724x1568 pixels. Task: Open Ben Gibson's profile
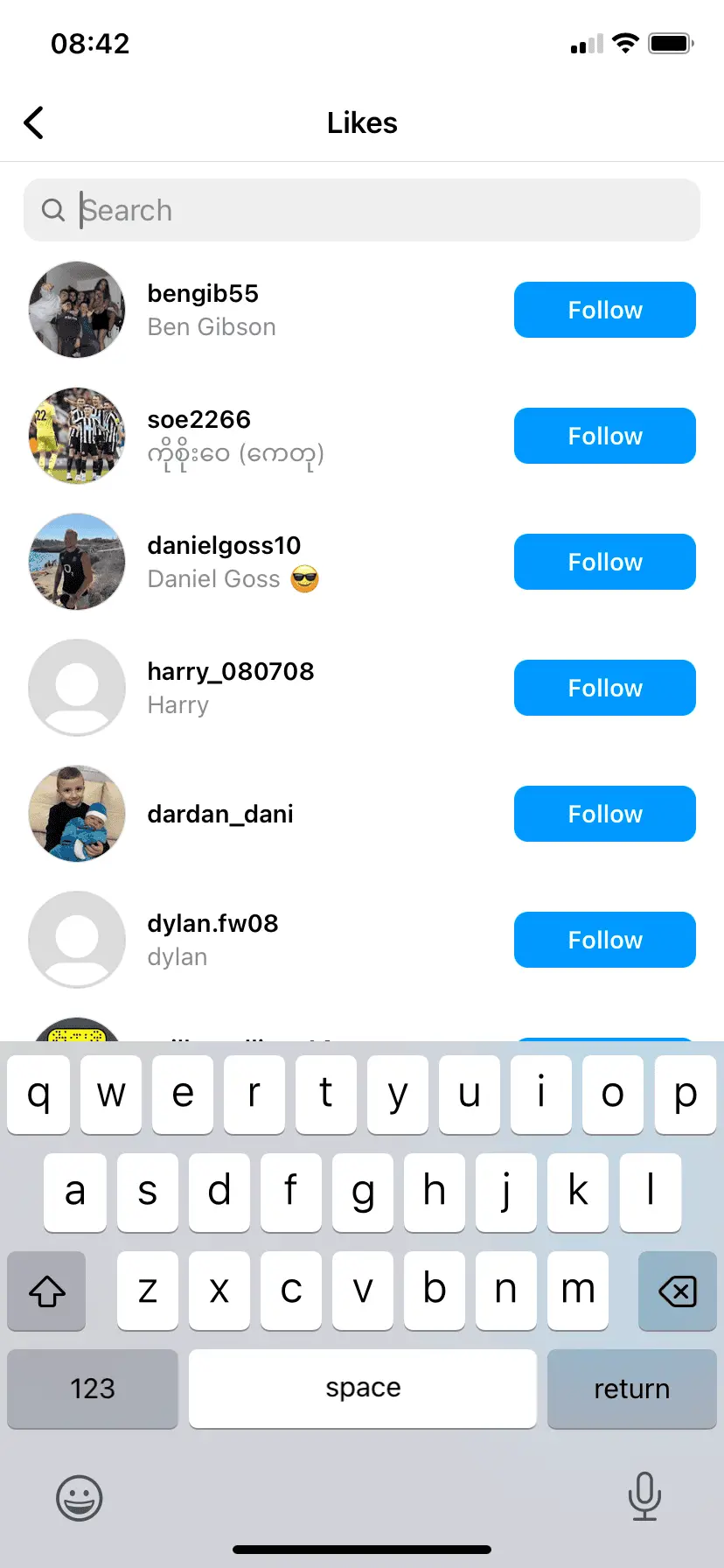tap(210, 310)
